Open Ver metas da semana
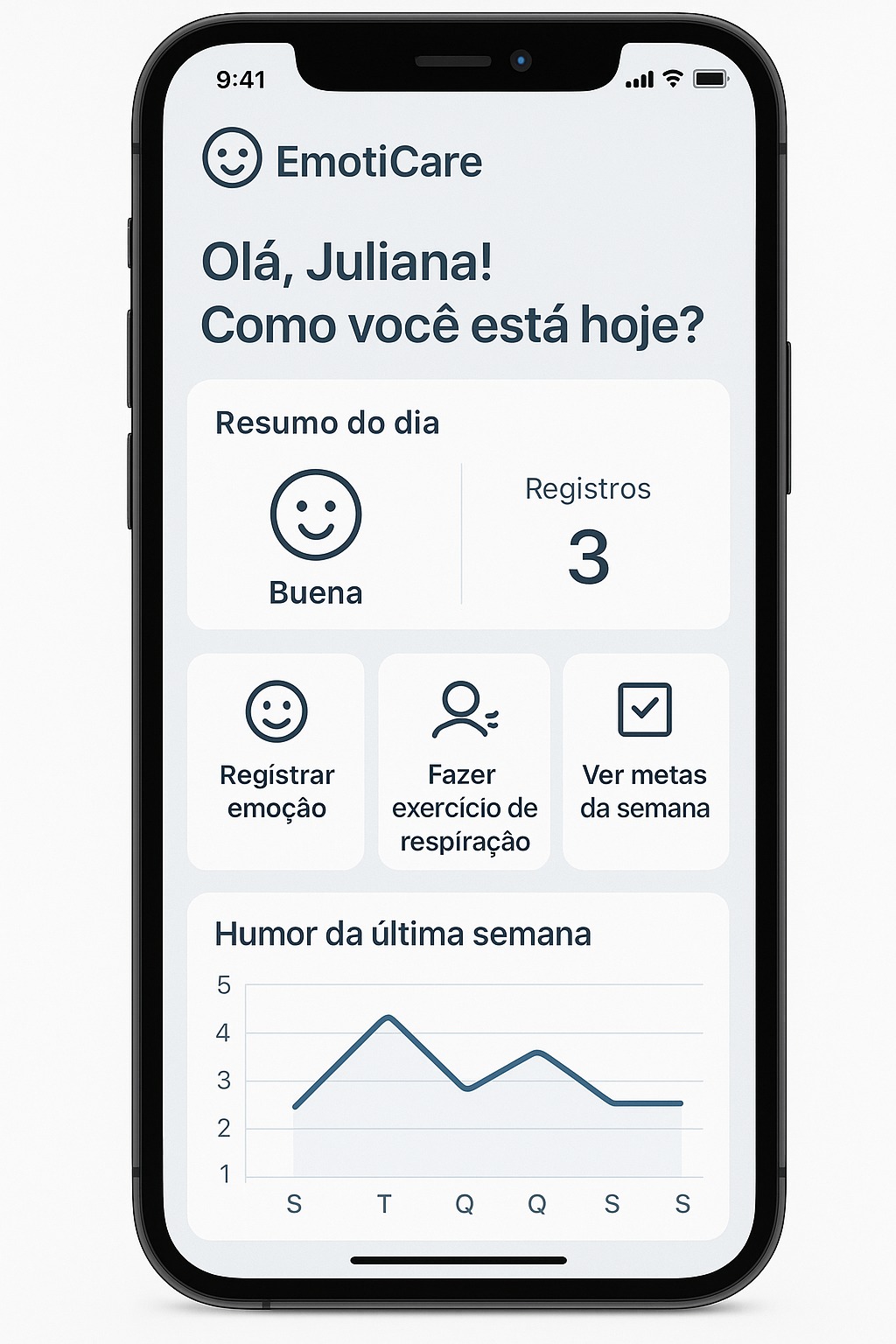This screenshot has width=896, height=1344. coord(646,761)
